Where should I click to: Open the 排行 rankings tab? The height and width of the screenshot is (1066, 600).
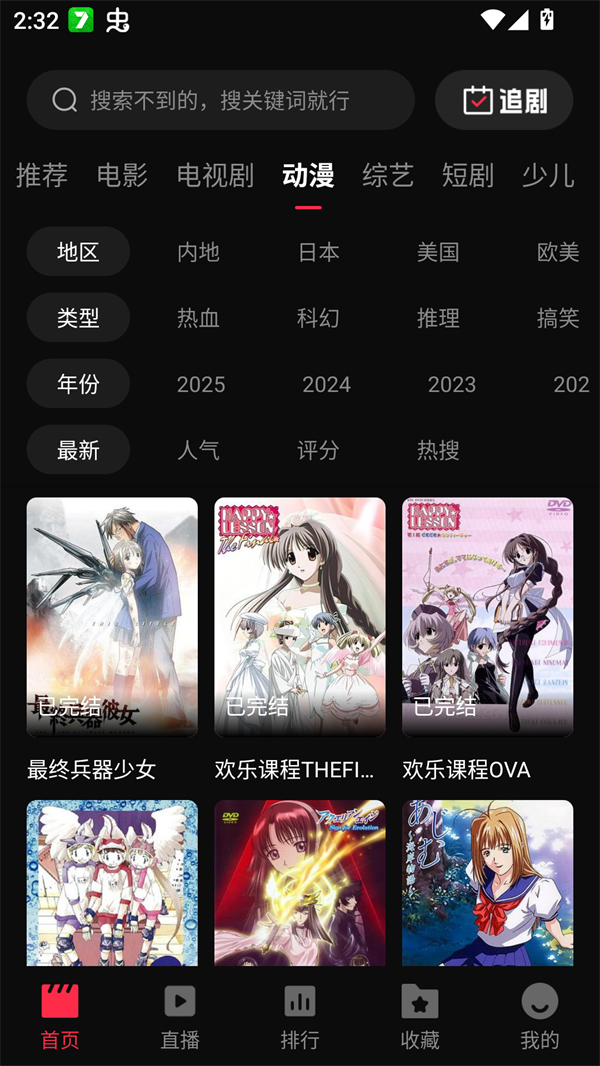coord(300,1015)
